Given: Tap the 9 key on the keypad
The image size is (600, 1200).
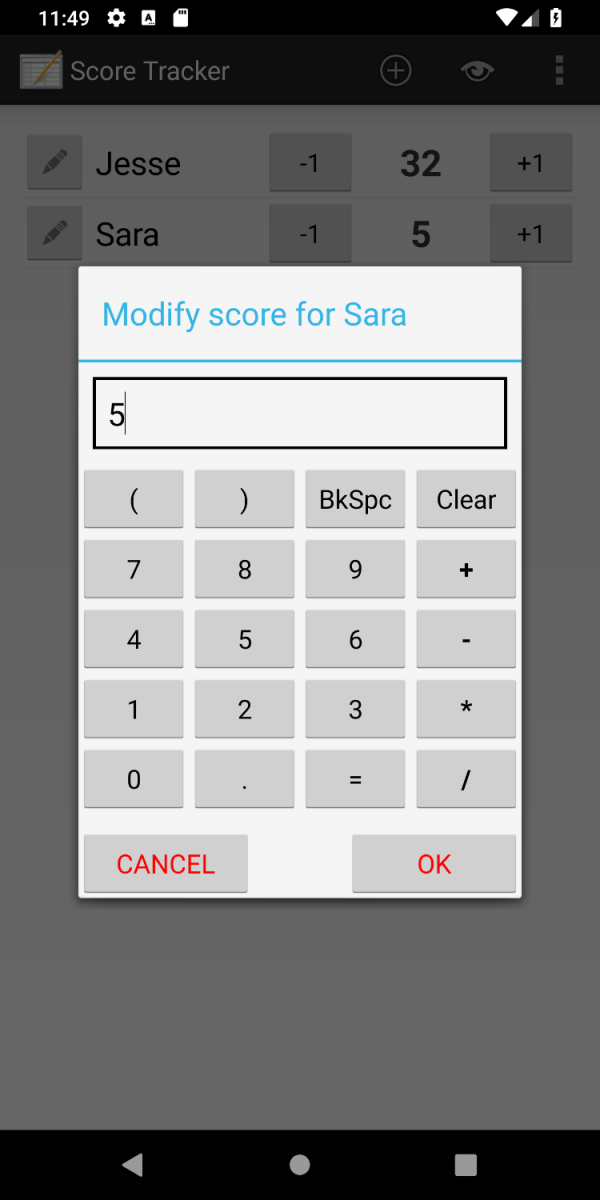Looking at the screenshot, I should point(355,569).
